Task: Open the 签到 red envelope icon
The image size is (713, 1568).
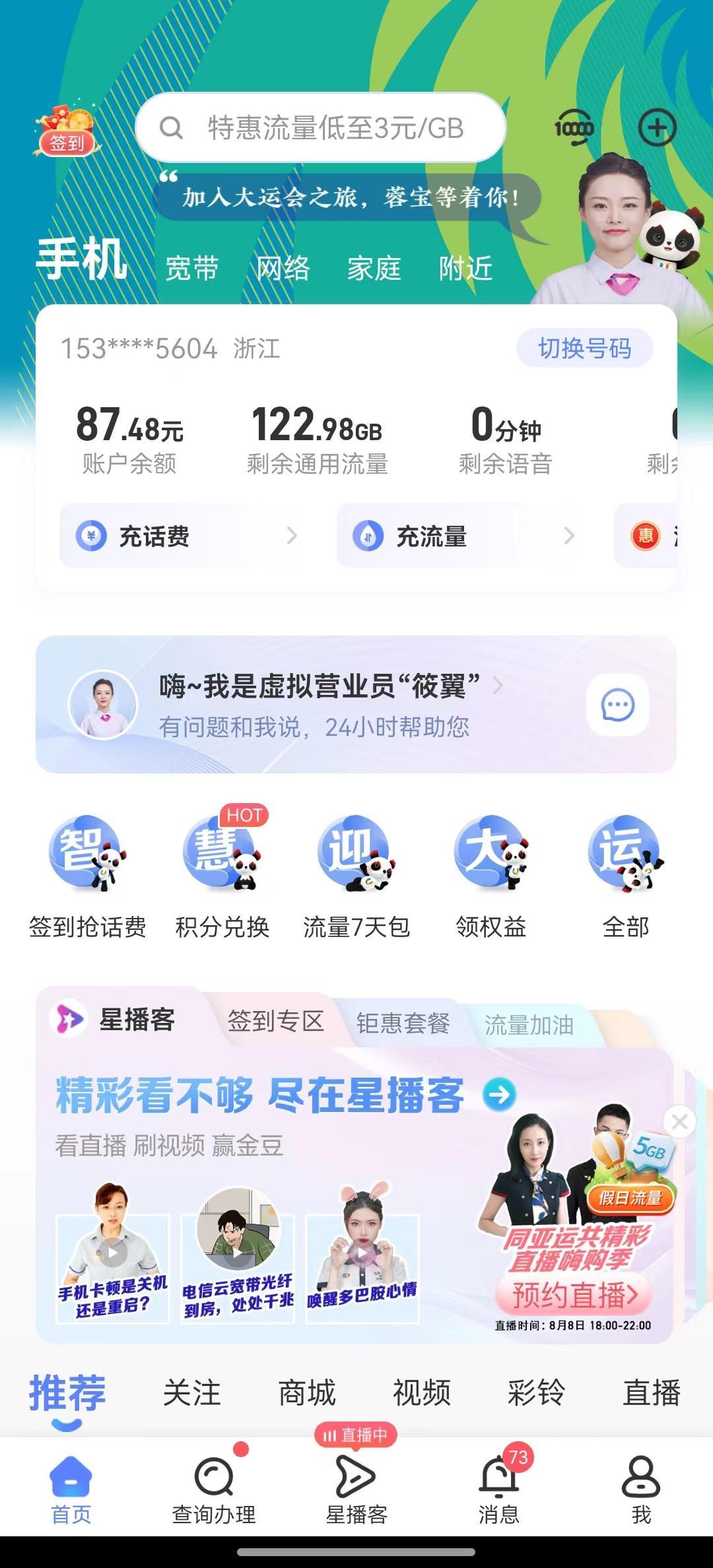Action: click(x=66, y=129)
